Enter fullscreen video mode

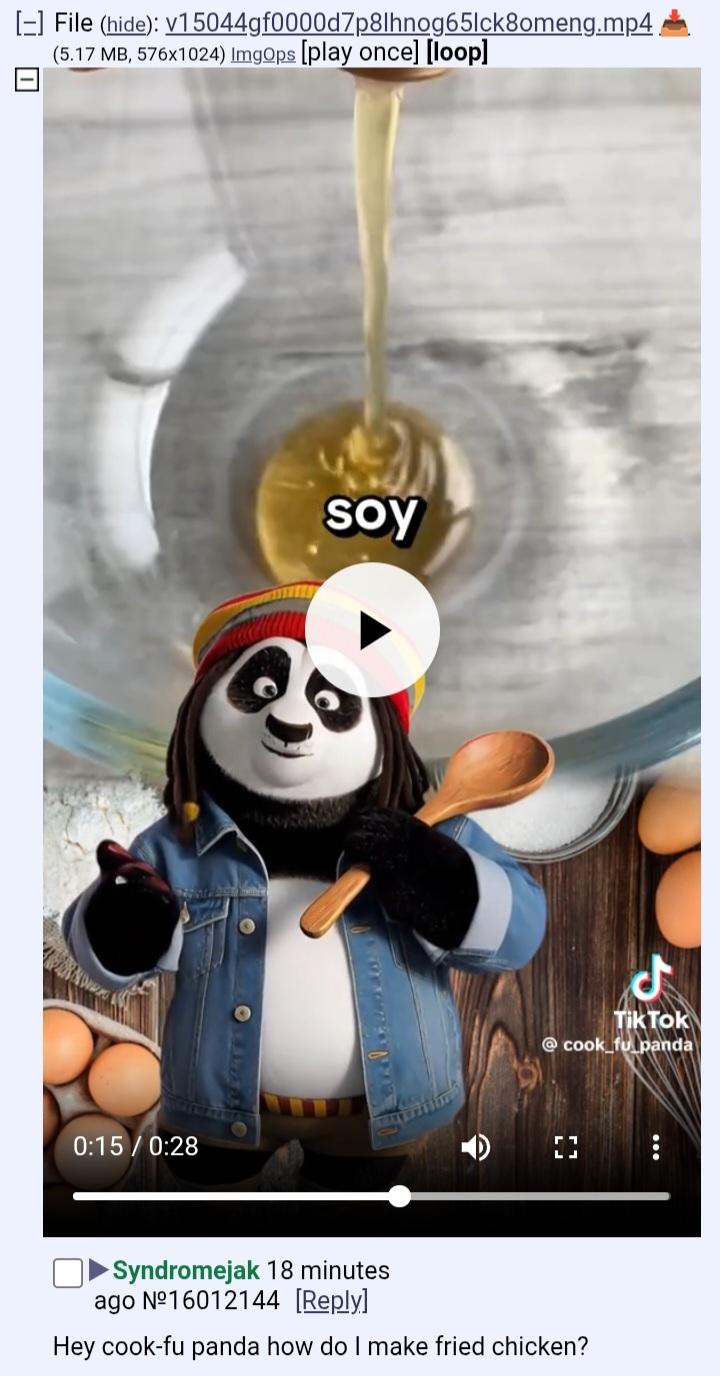tap(566, 1147)
